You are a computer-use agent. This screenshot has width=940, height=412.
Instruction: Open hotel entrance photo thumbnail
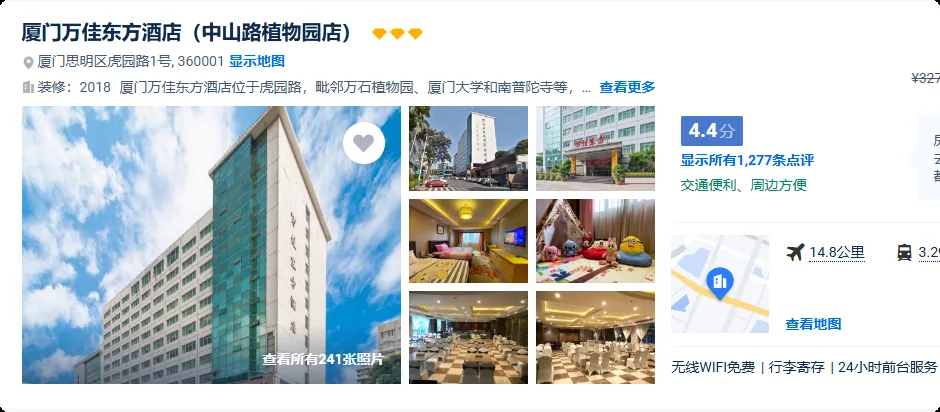click(595, 148)
